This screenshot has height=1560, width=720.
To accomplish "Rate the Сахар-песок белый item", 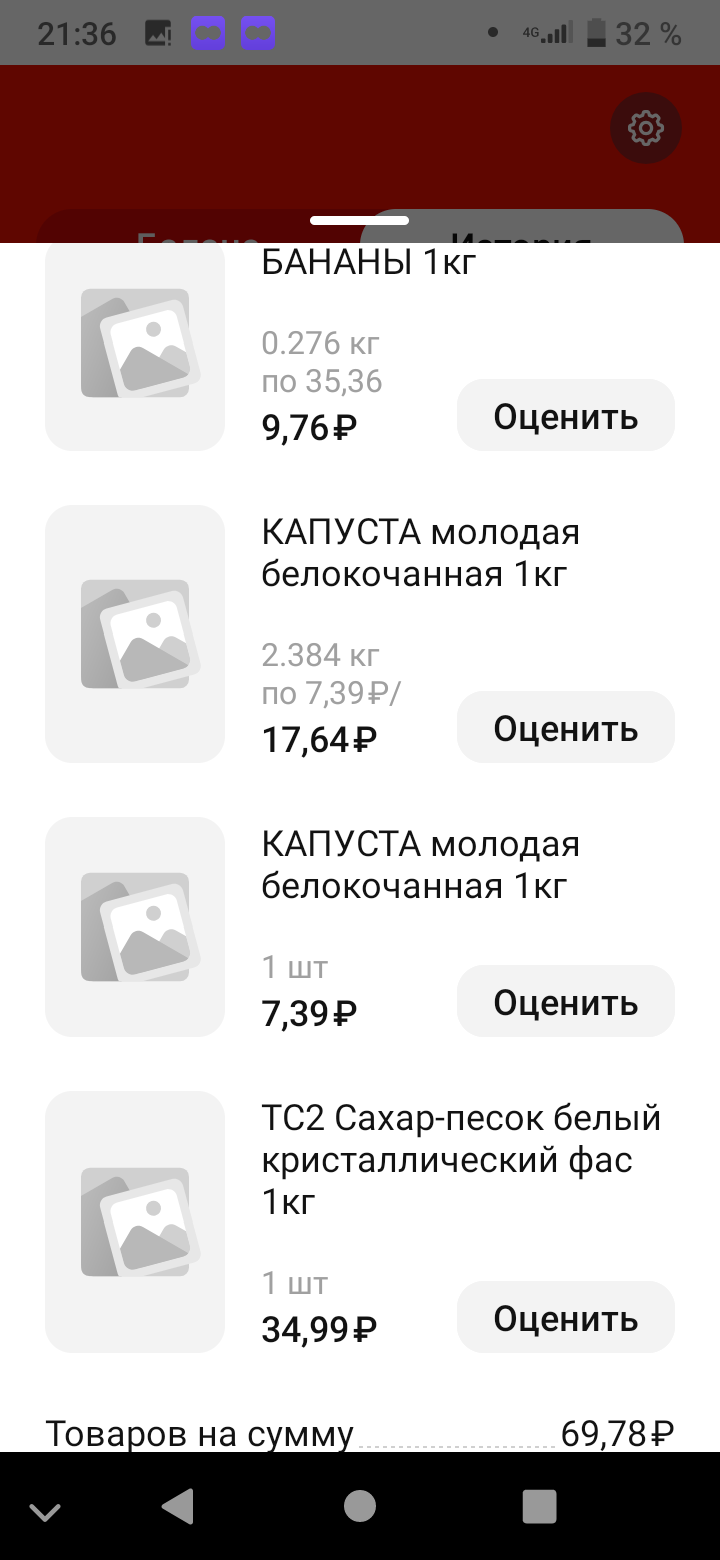I will [x=566, y=1317].
